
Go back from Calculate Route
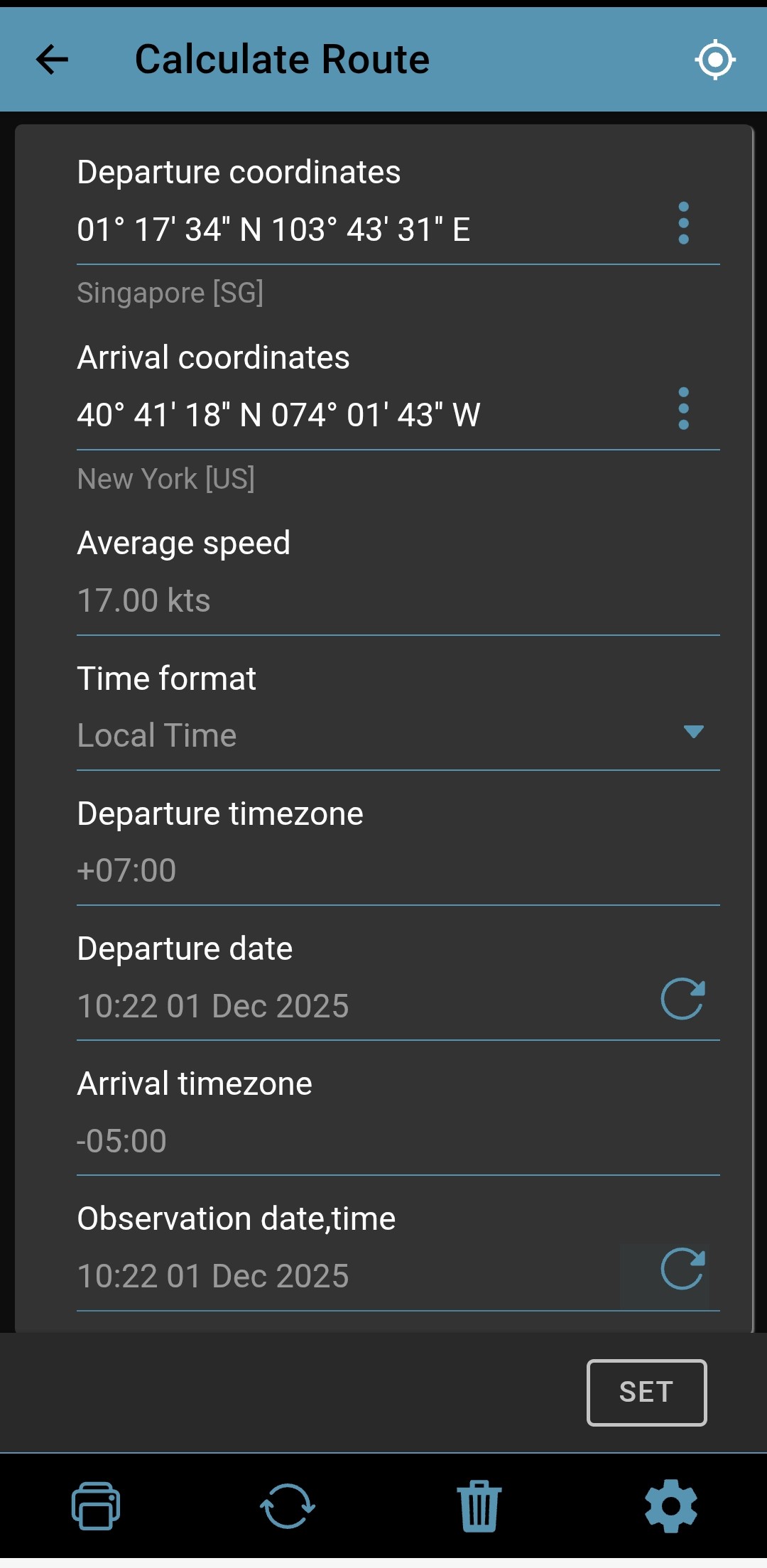tap(53, 60)
